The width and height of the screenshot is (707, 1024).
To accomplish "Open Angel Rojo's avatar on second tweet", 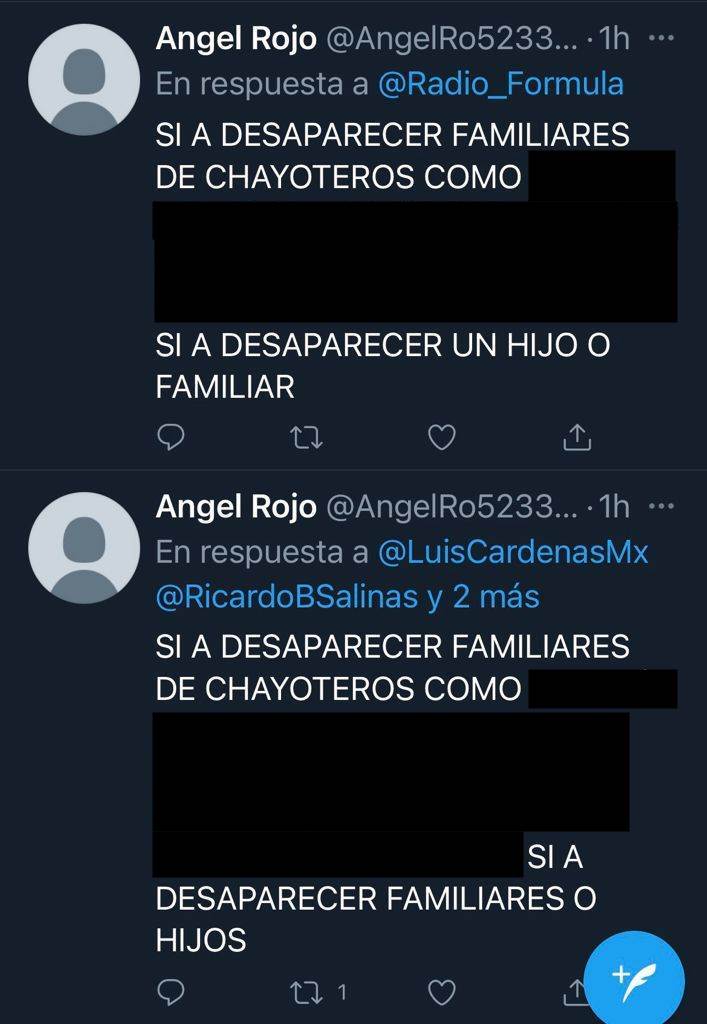I will point(84,547).
